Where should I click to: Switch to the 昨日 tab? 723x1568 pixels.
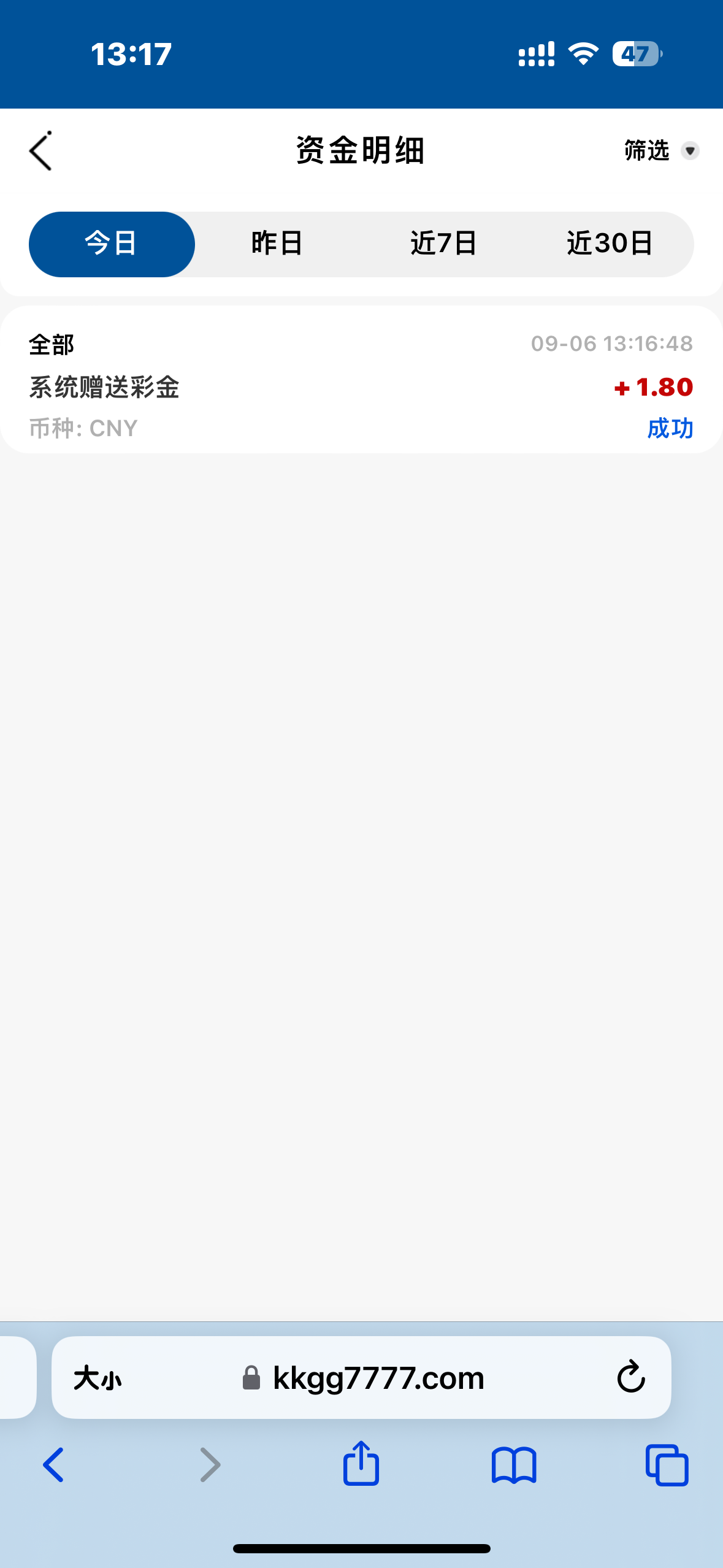[x=277, y=244]
